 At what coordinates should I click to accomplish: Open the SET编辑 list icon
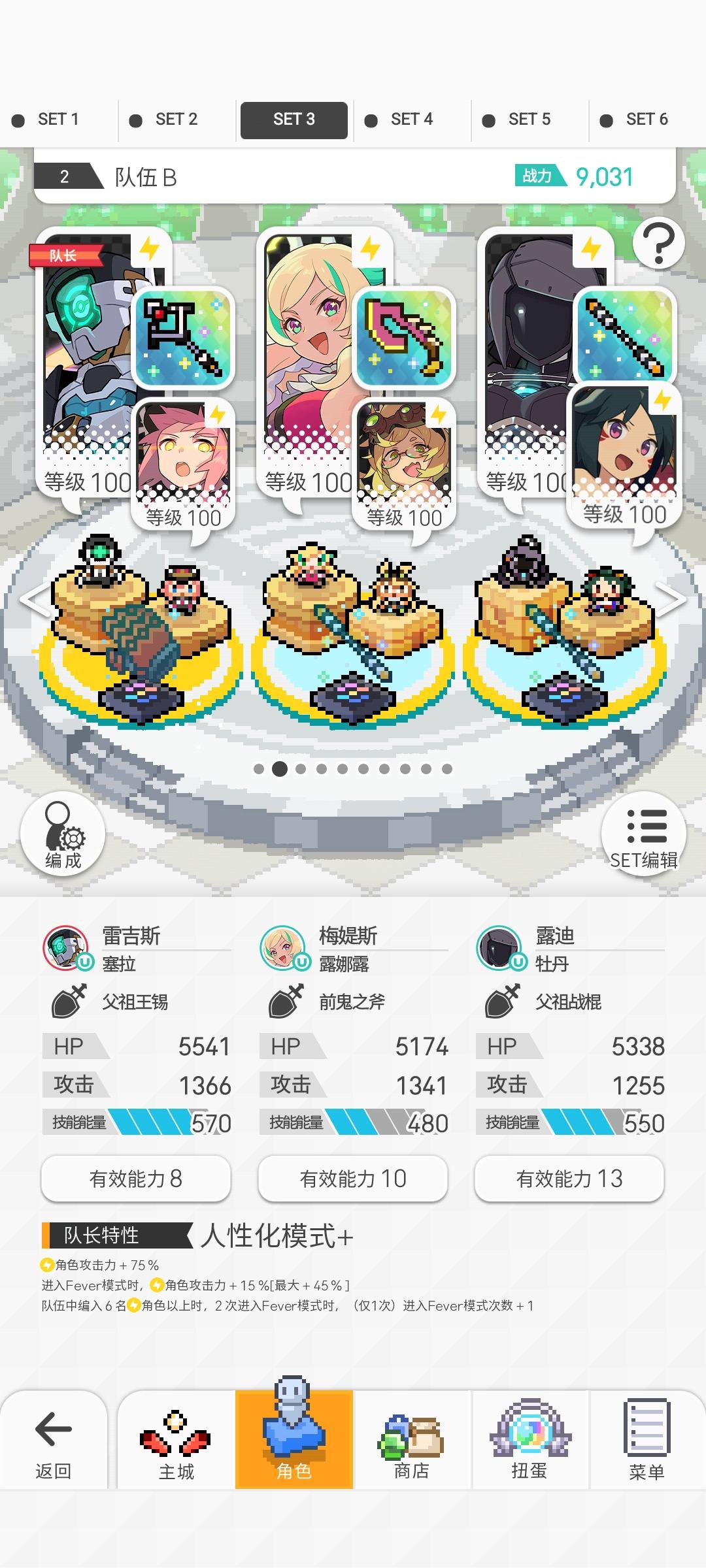(x=643, y=840)
